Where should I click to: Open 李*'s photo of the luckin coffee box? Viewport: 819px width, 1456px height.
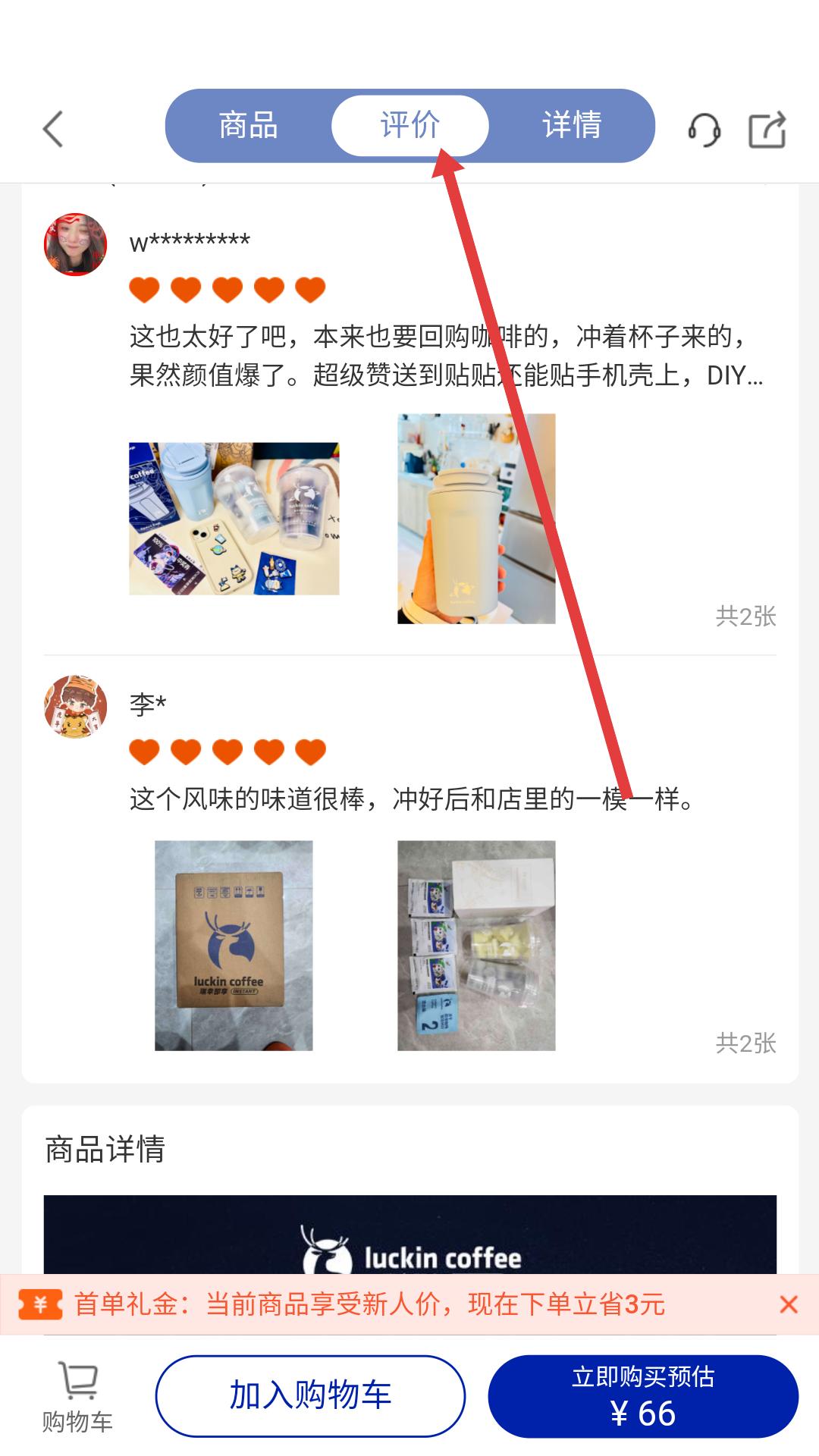[x=234, y=945]
